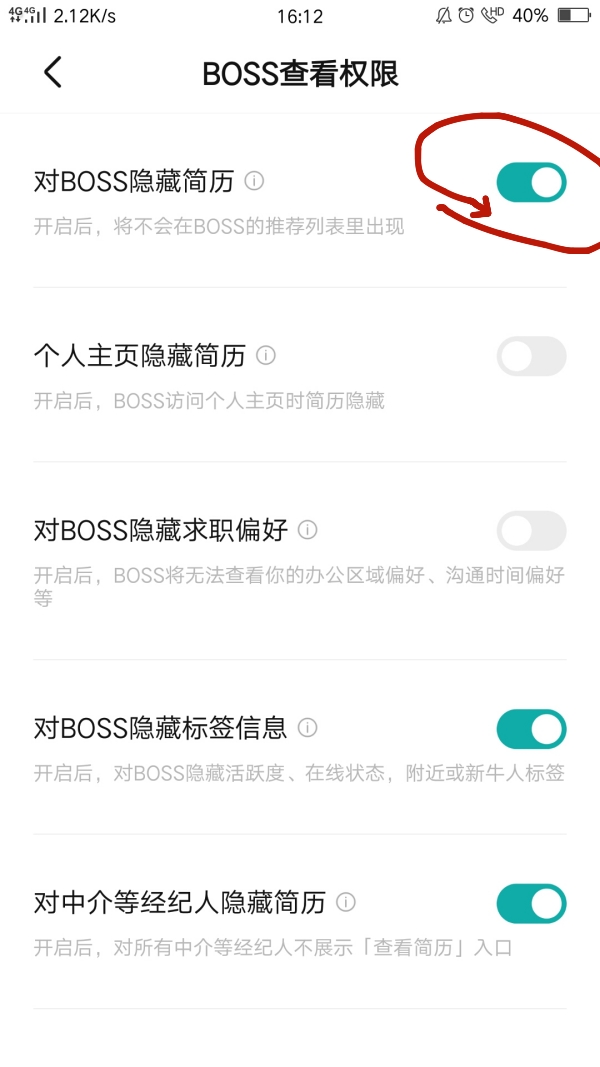Open info icon beside 对中介等经纪人隐藏简历
This screenshot has height=1067, width=600.
pyautogui.click(x=346, y=903)
